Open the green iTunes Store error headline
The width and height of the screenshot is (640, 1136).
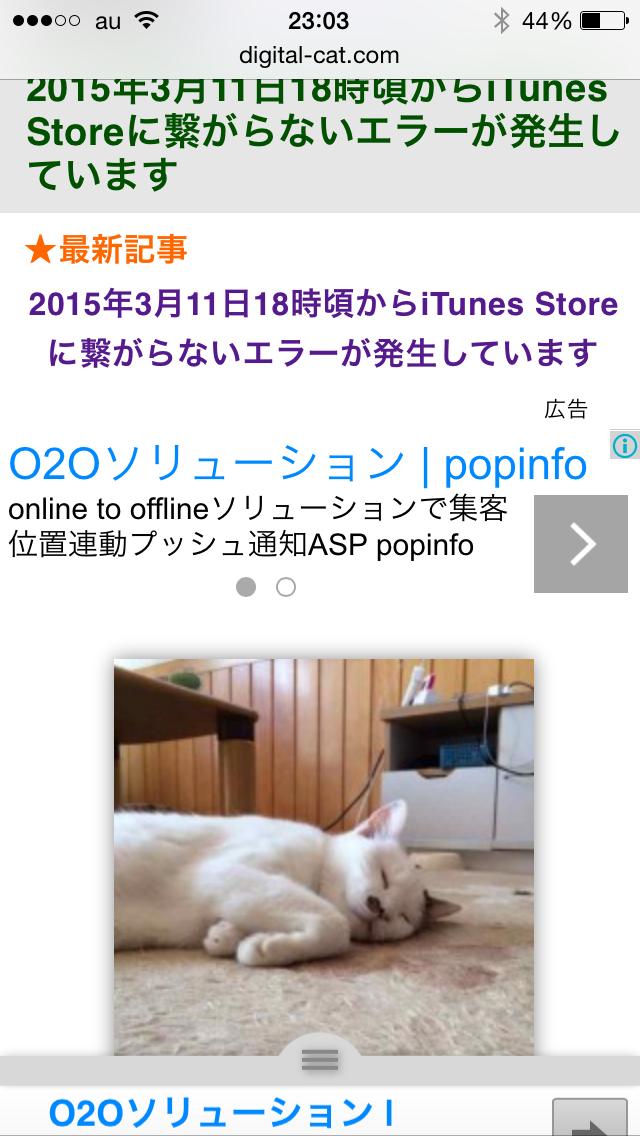(318, 133)
